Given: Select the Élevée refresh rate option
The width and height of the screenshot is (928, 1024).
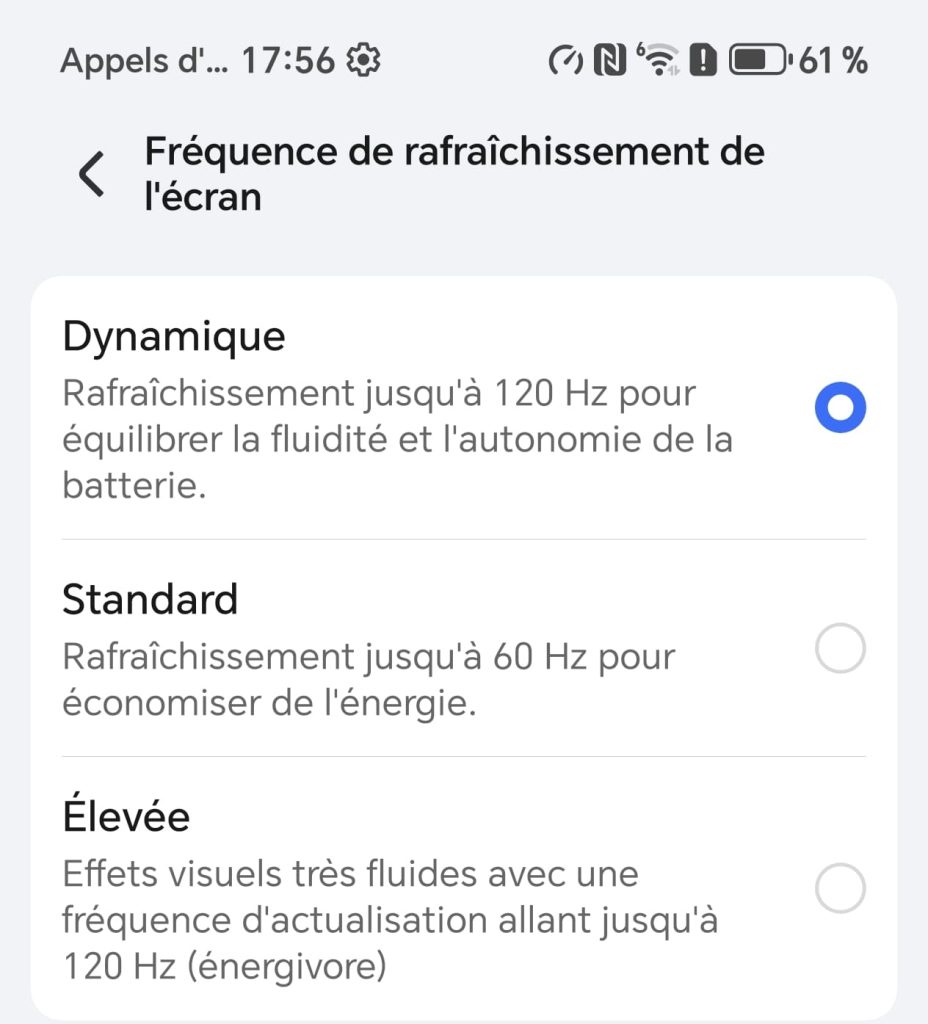Looking at the screenshot, I should point(840,887).
